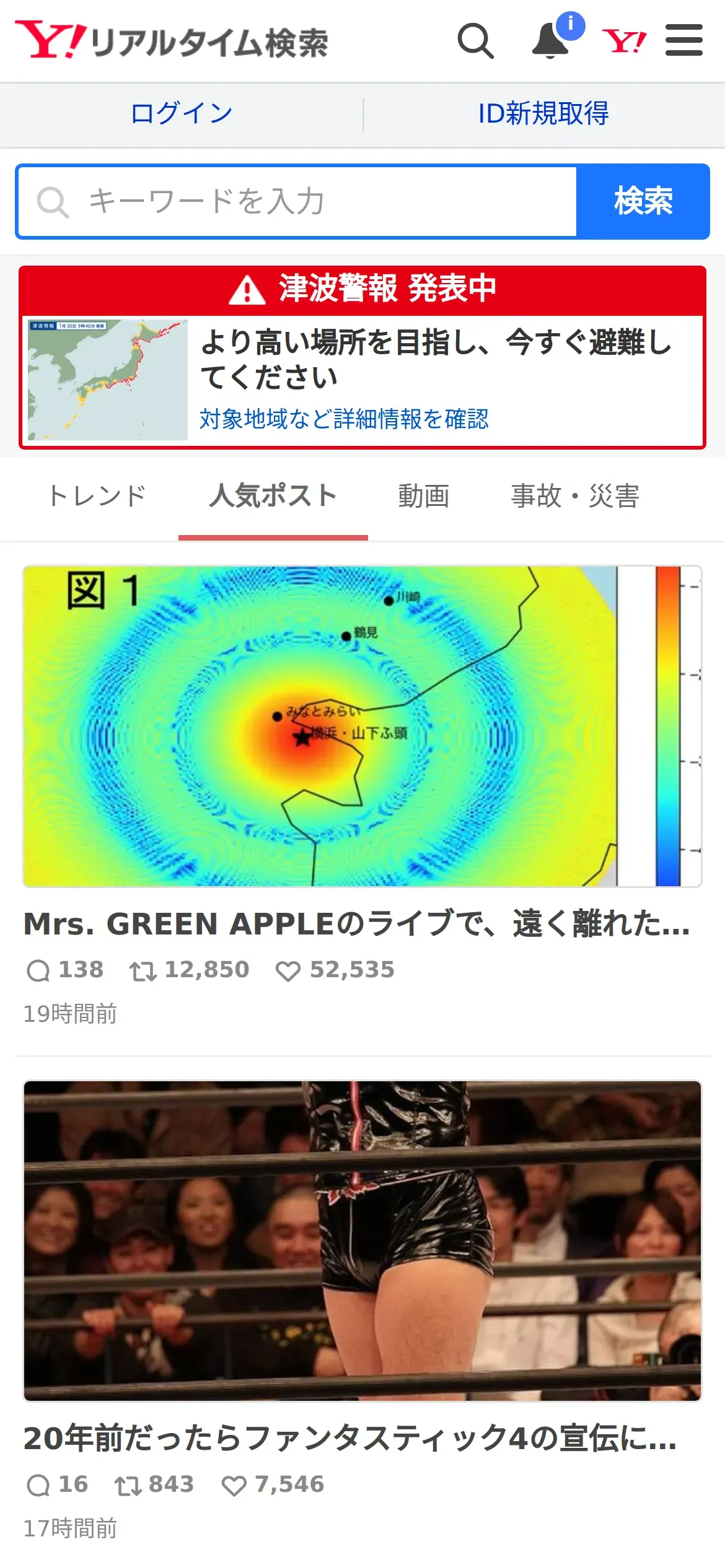
Task: Open the 事故・災害 tab
Action: [575, 496]
